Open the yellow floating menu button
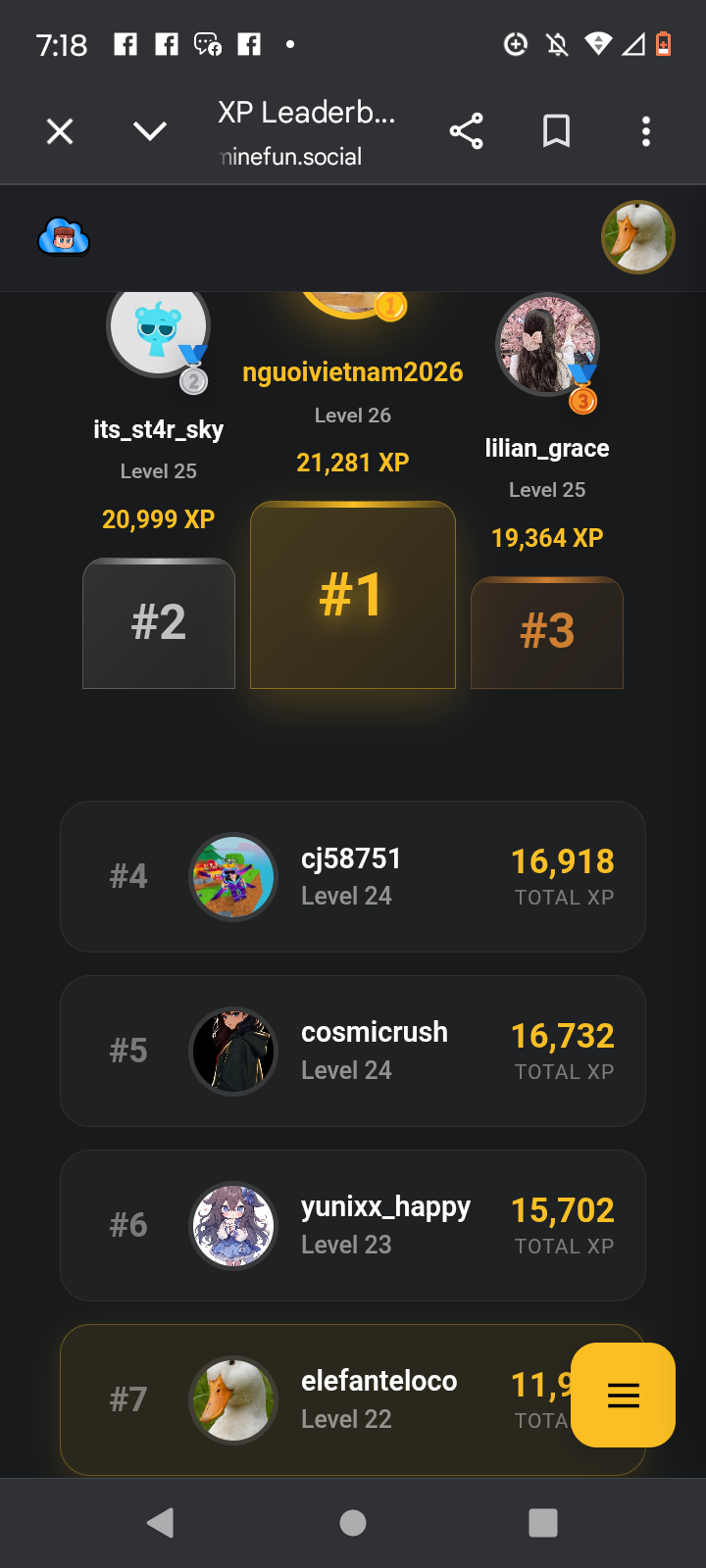This screenshot has height=1568, width=706. coord(623,1395)
